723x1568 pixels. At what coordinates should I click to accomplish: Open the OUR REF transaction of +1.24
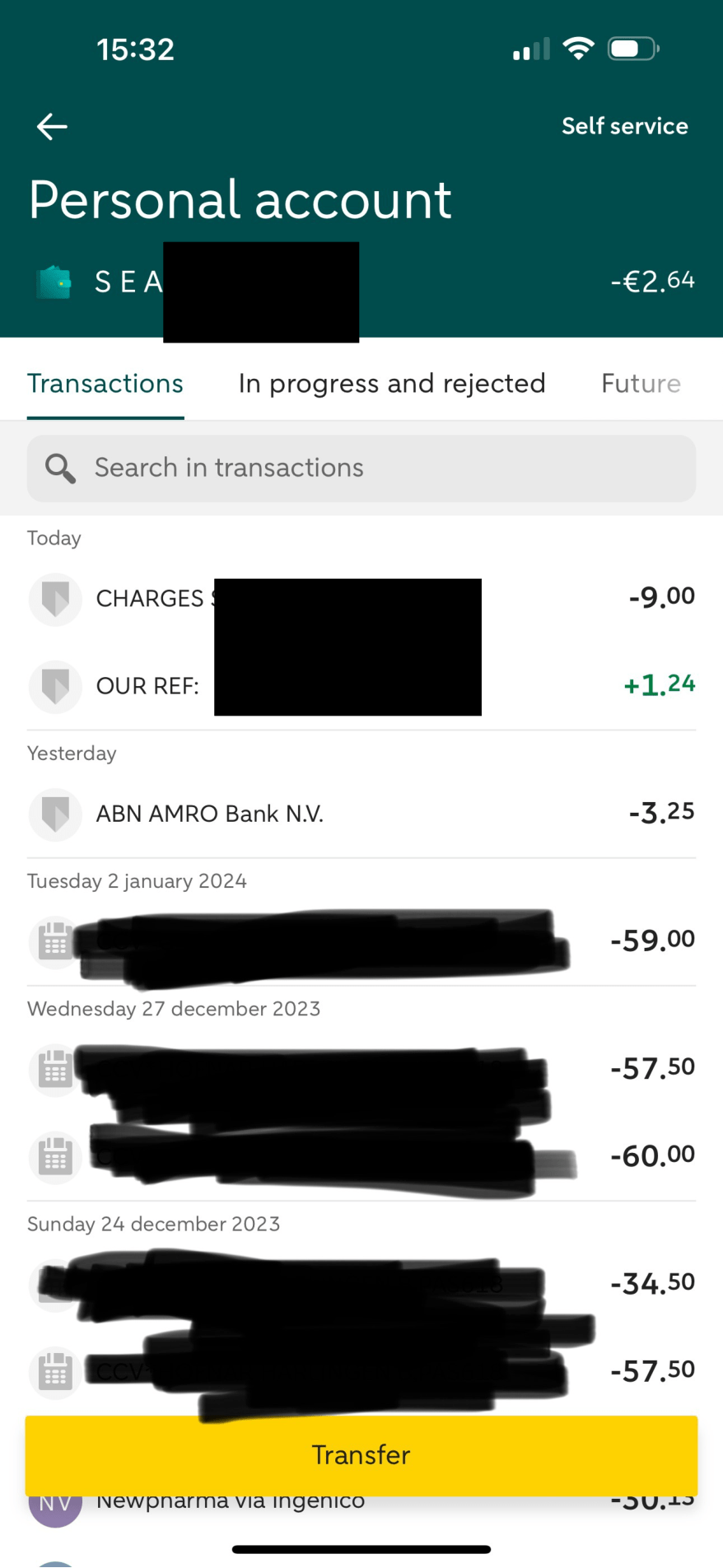pyautogui.click(x=361, y=685)
